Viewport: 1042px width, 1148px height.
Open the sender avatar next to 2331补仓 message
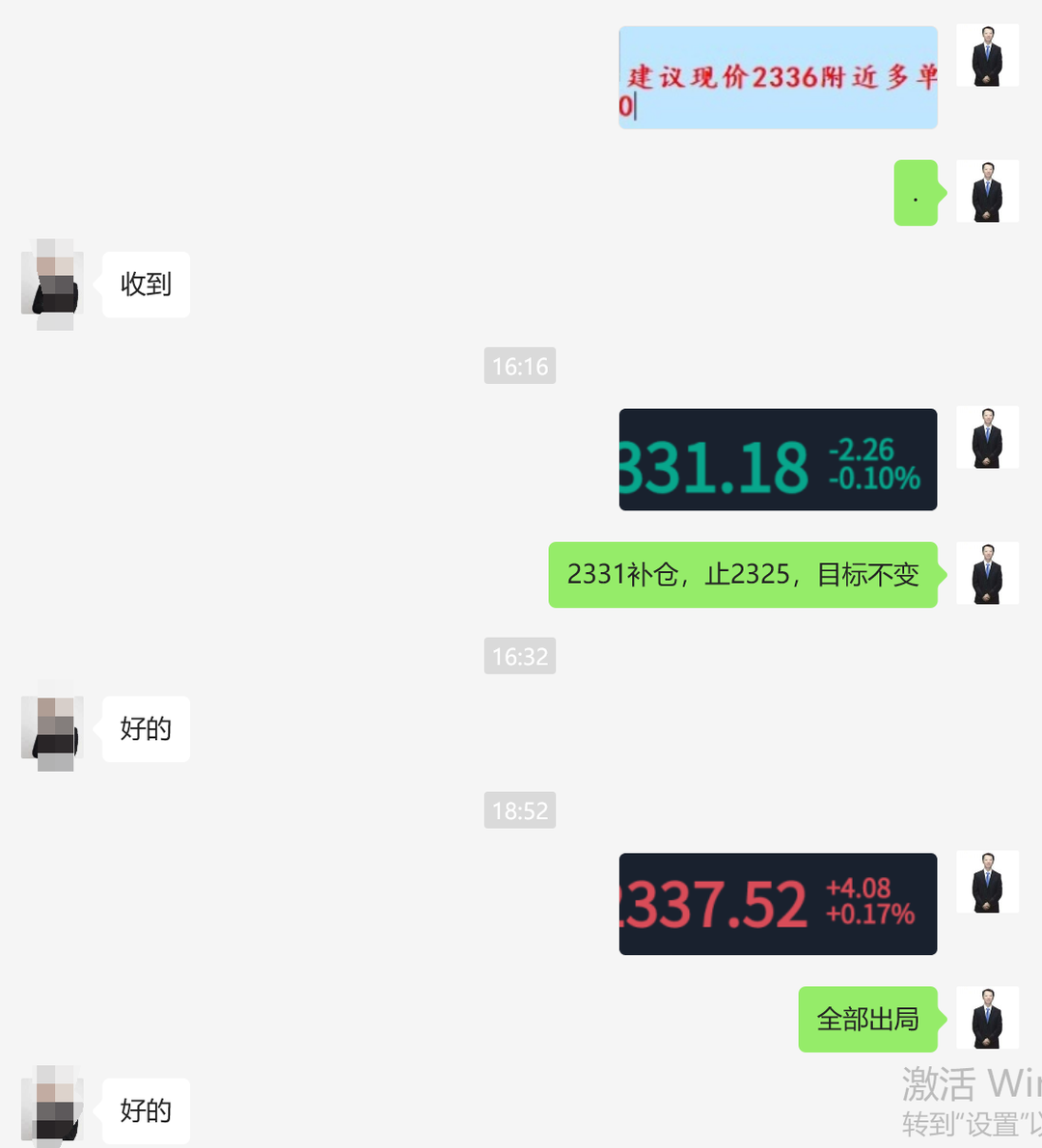pyautogui.click(x=987, y=574)
